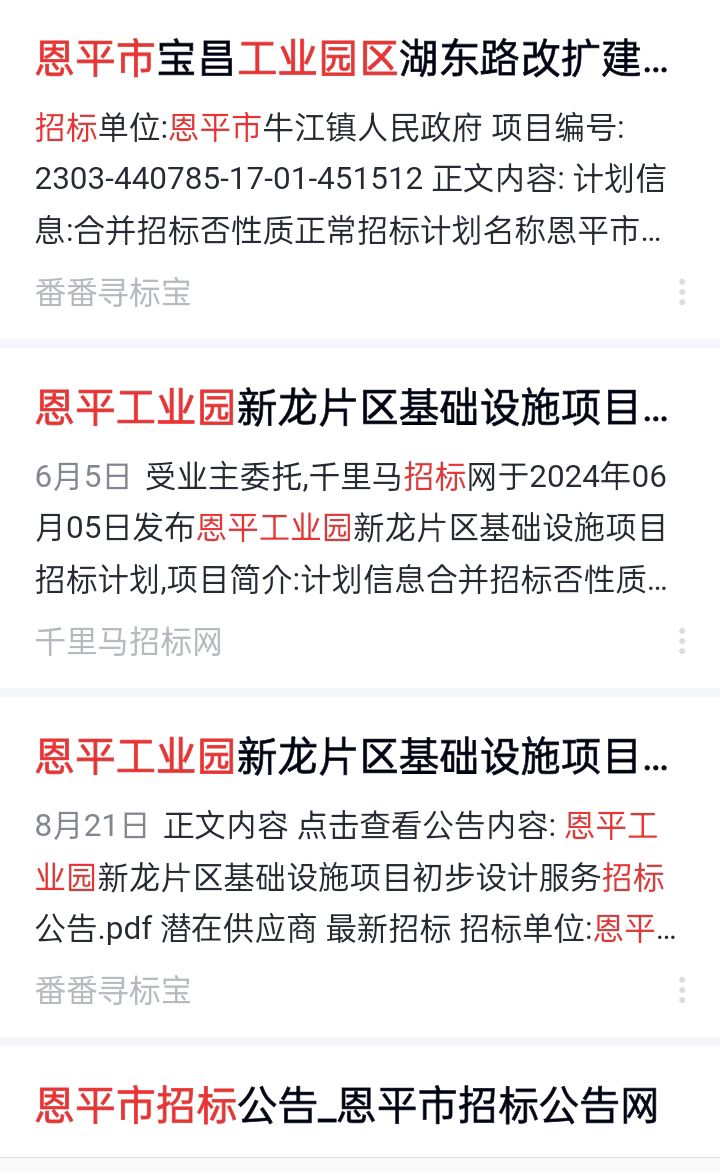
Task: Tap the more-options dots beside 千里马招标网
Action: pos(682,641)
